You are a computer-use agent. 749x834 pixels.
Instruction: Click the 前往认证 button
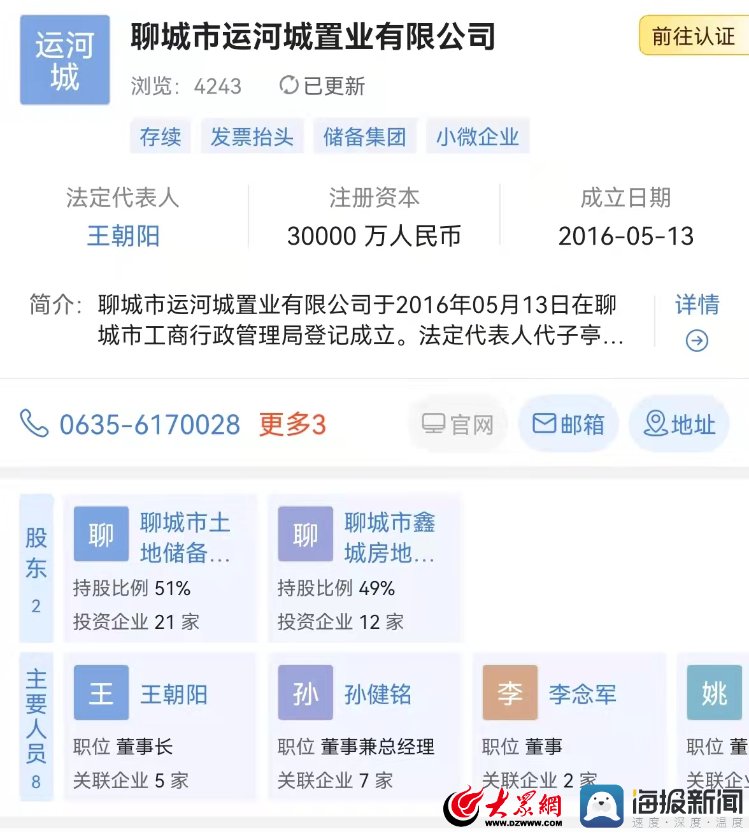pyautogui.click(x=694, y=33)
